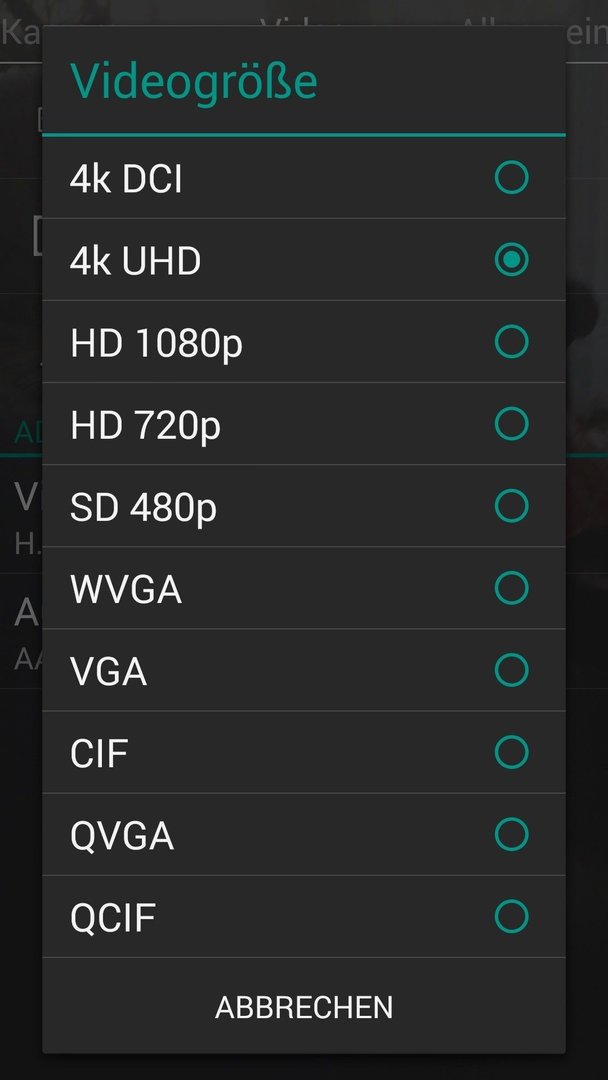608x1080 pixels.
Task: Choose the QCIF option
Action: [304, 915]
